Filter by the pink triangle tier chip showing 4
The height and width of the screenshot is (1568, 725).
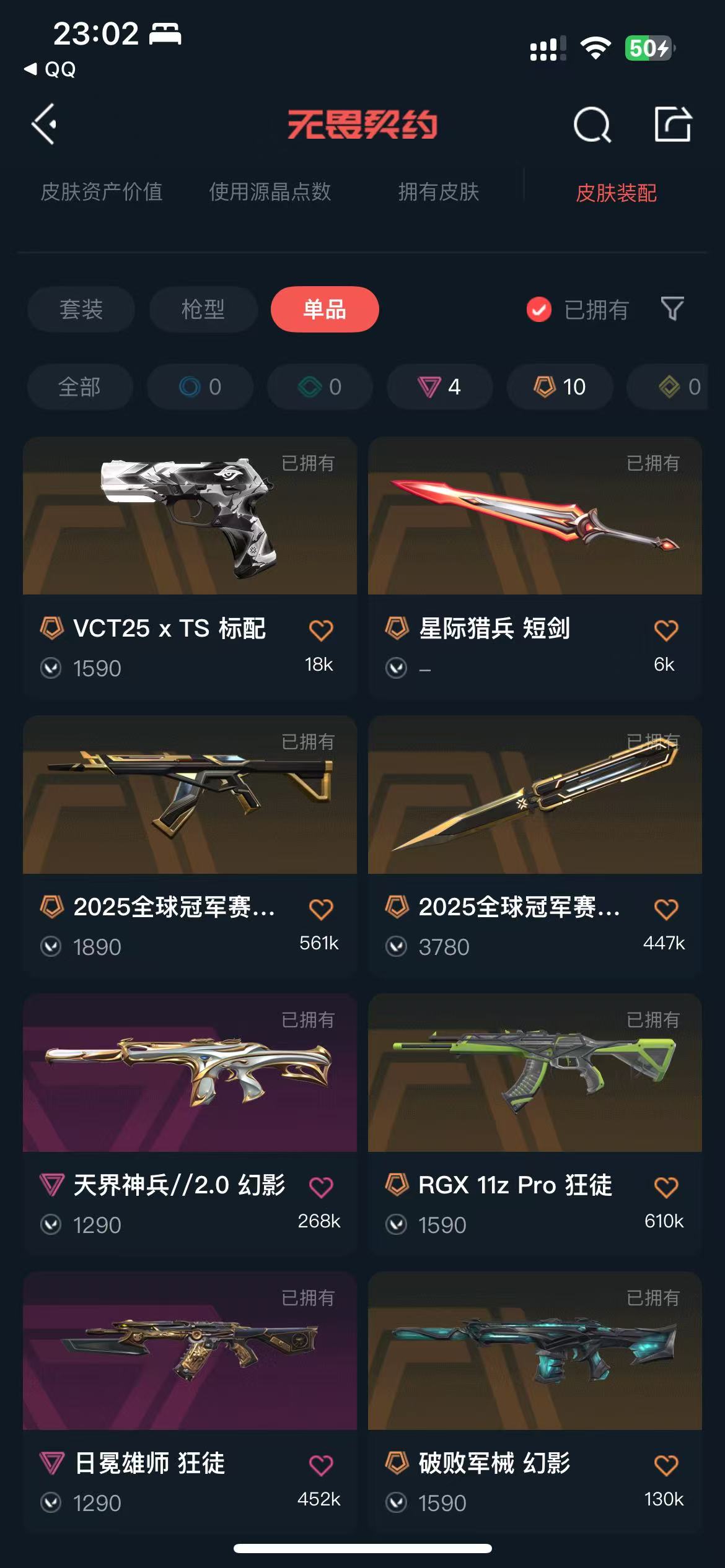coord(439,387)
